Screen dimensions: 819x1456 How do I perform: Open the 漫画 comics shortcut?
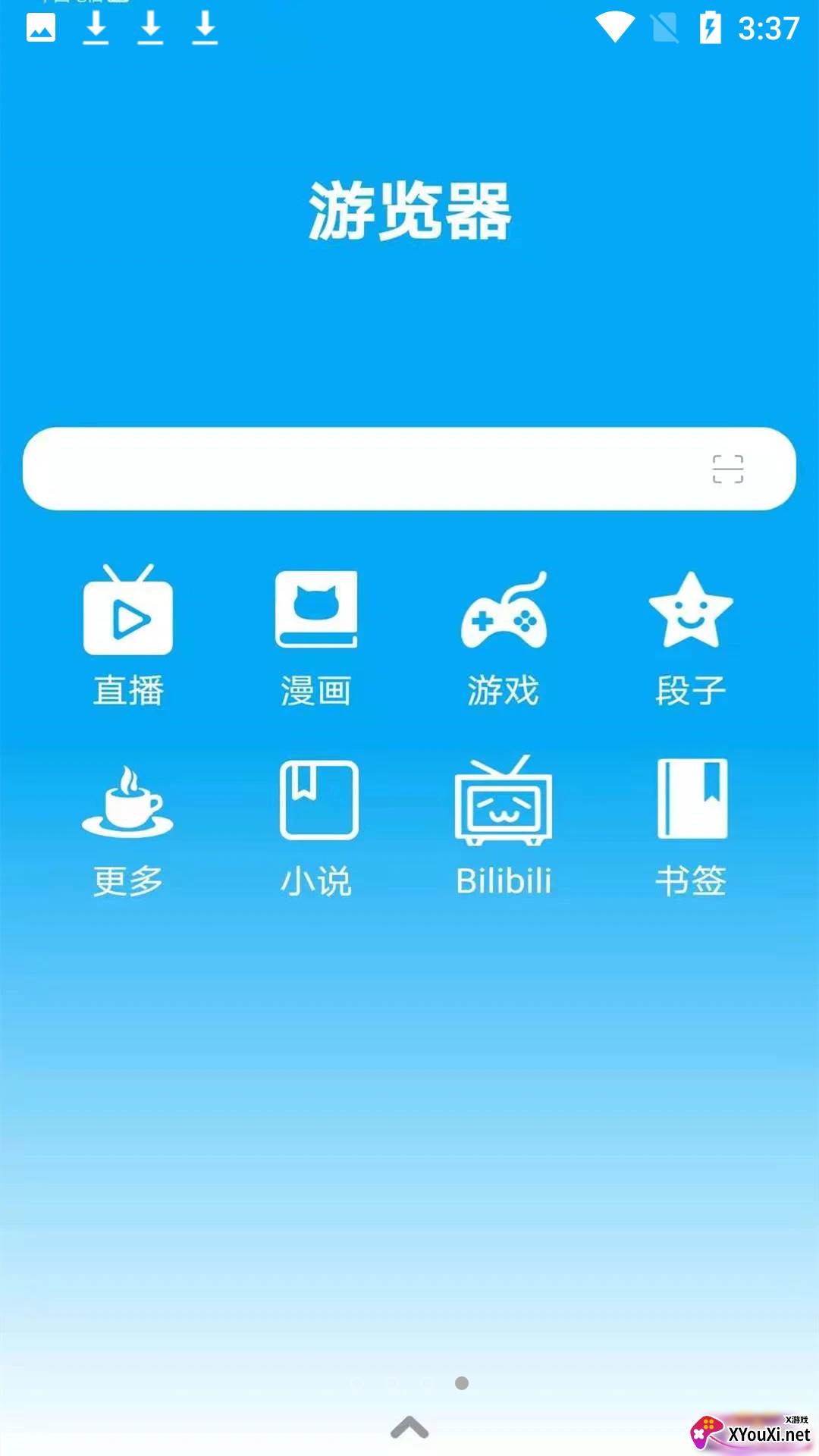[316, 639]
